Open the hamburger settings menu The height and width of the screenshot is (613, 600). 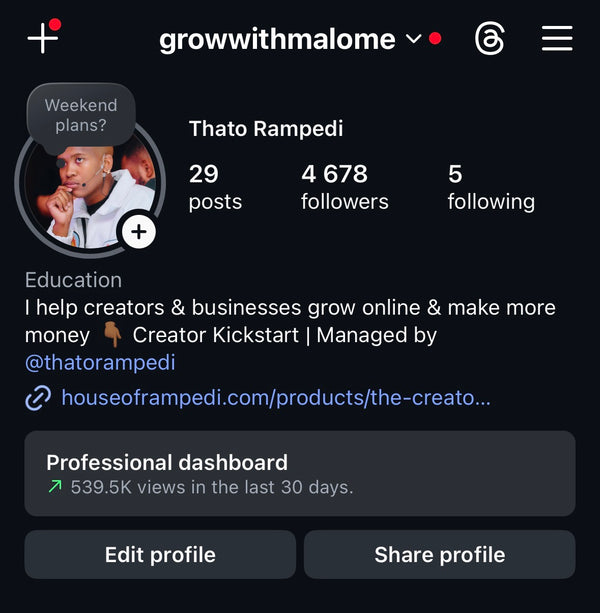coord(557,39)
